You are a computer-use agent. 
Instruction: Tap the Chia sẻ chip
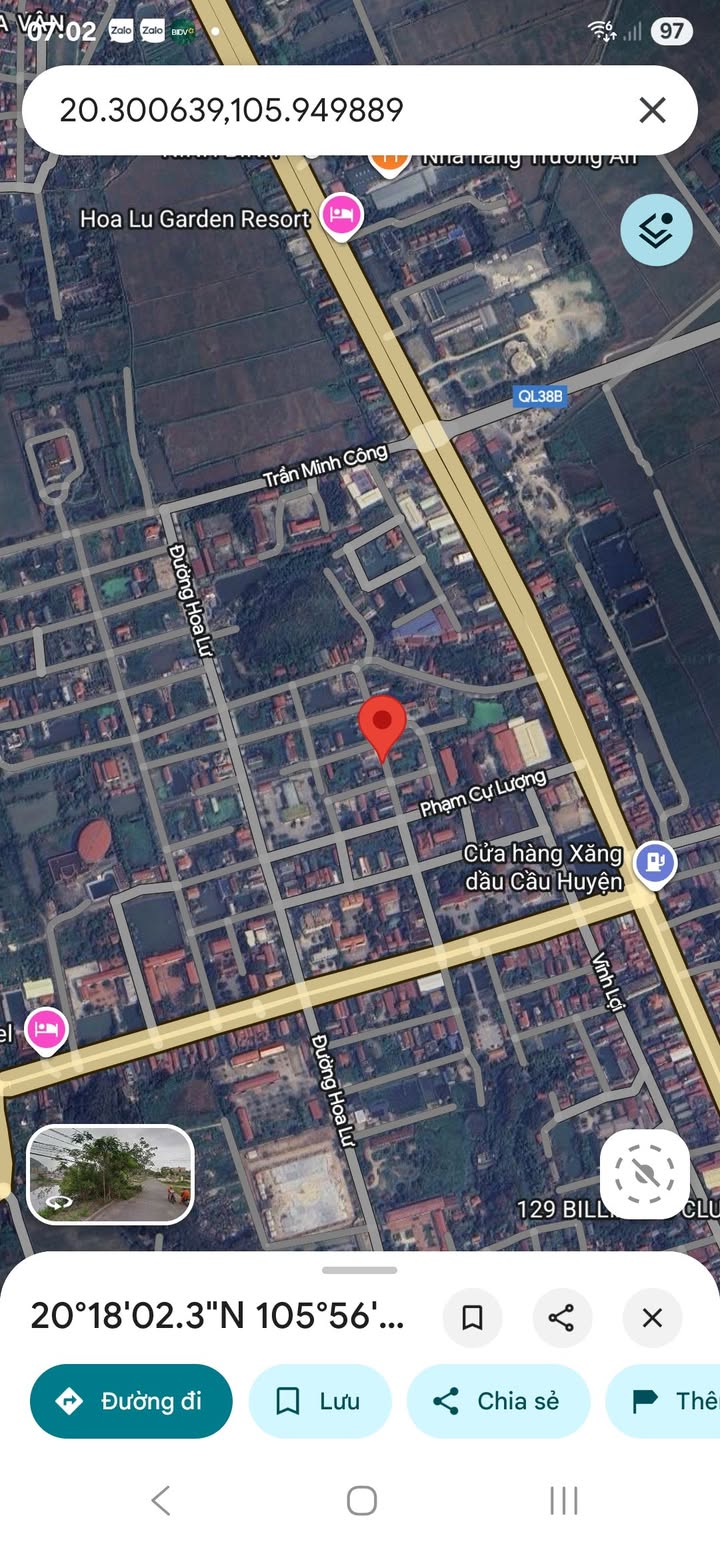point(497,1401)
